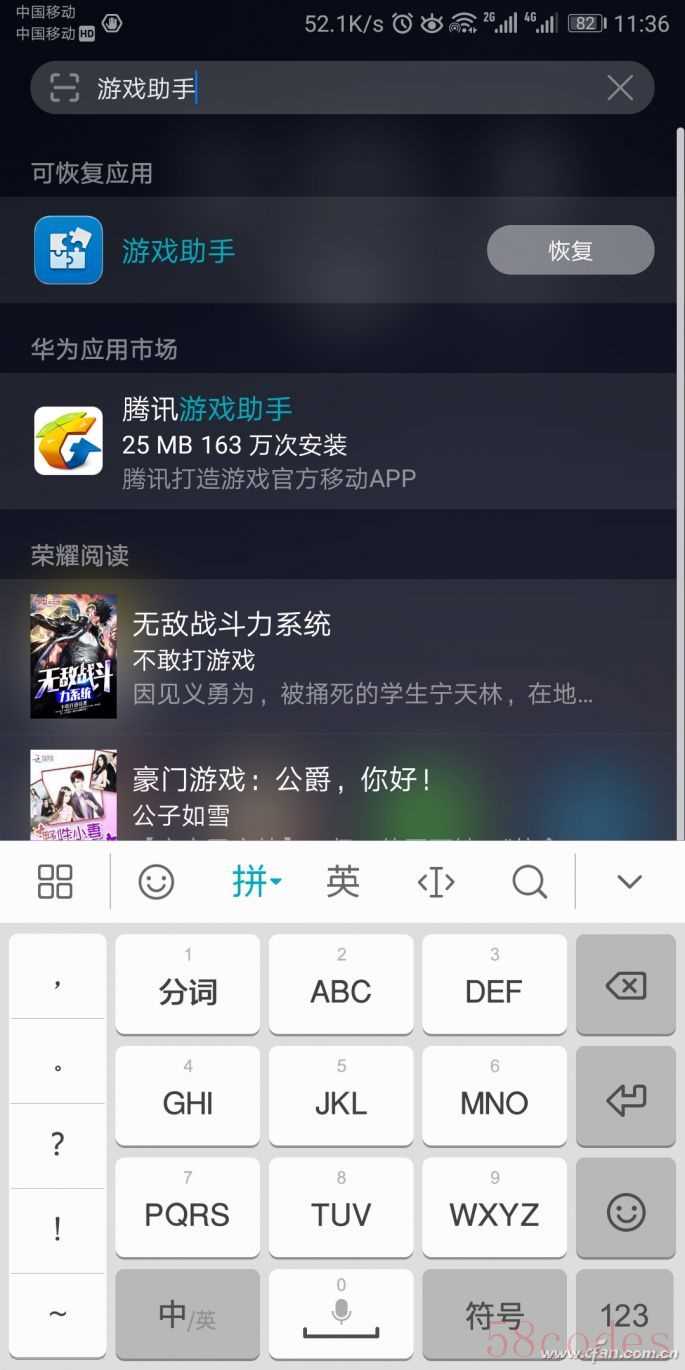The width and height of the screenshot is (685, 1370).
Task: Open emoji panel from keyboard toolbar
Action: coord(156,881)
